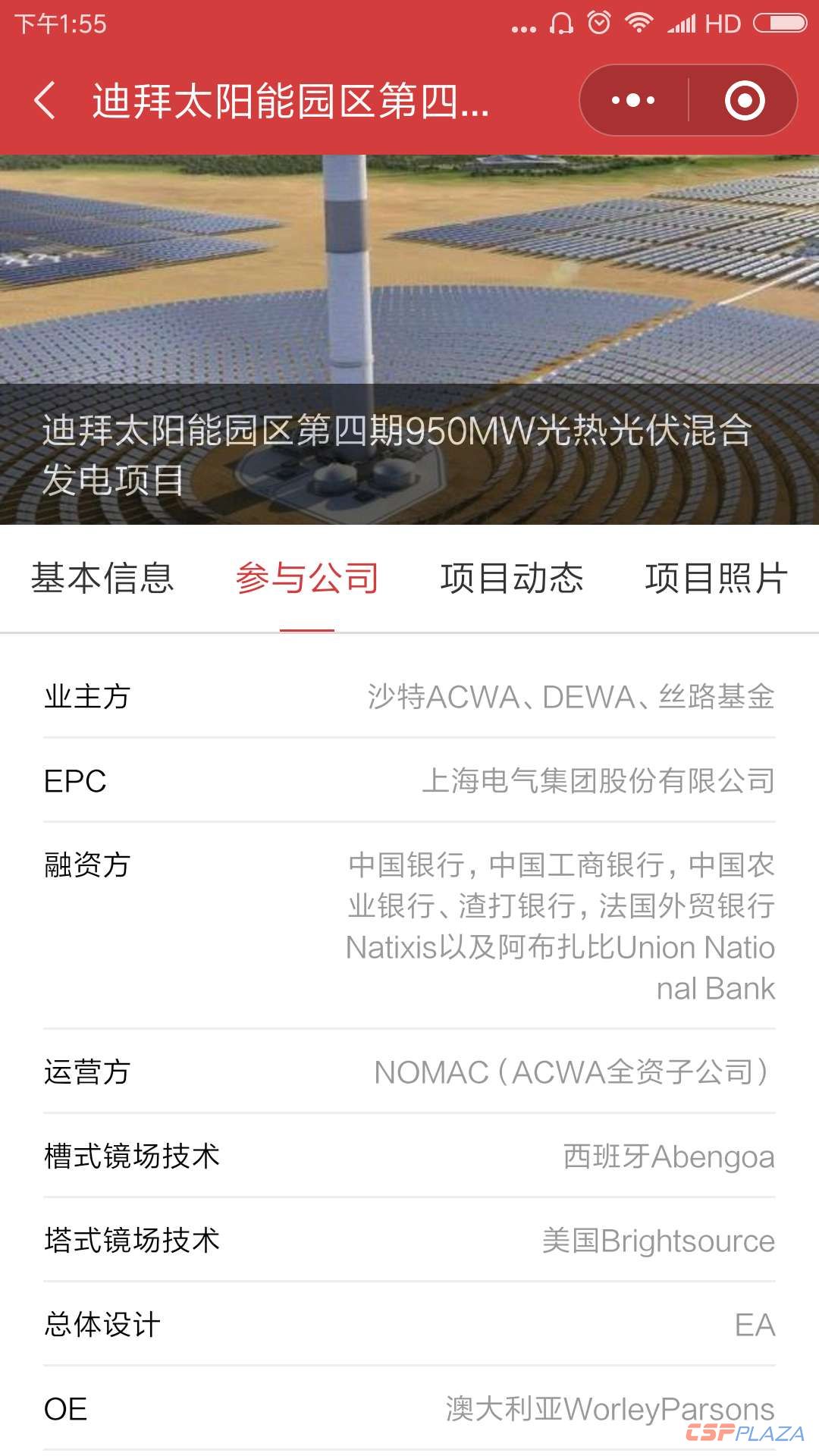Open the 项目动态 tab

coord(513,579)
